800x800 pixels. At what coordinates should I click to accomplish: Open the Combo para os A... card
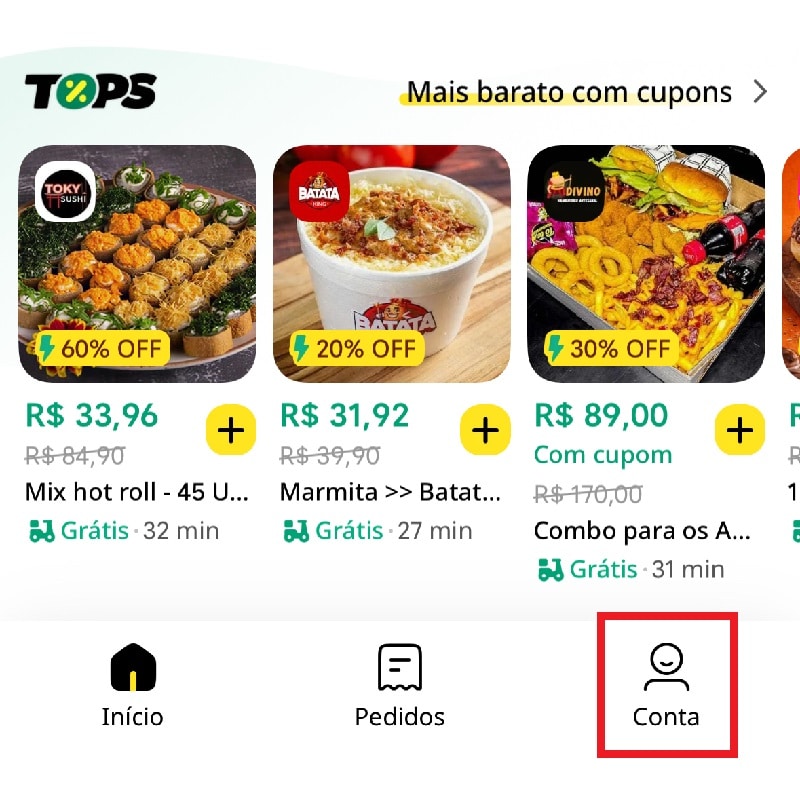645,264
